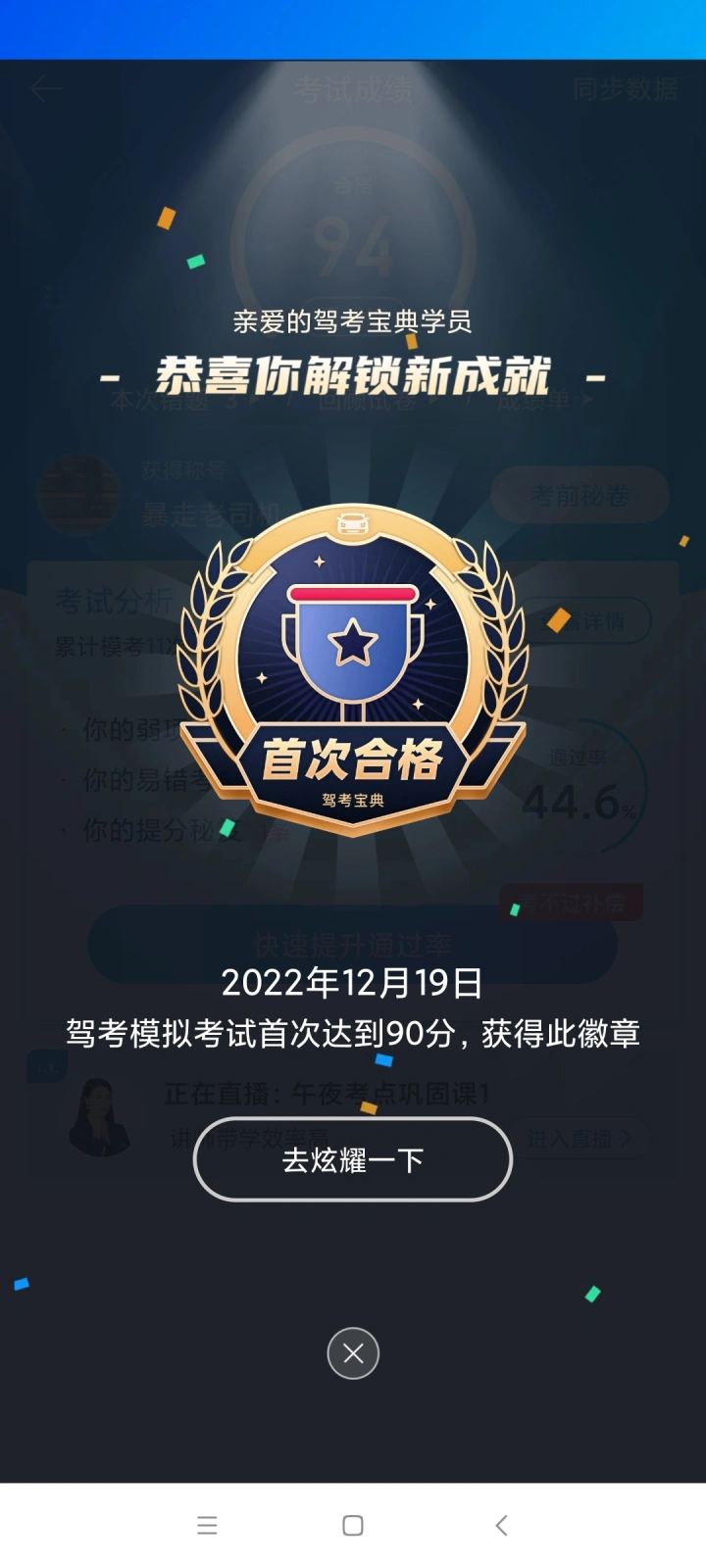Open the recent apps menu
The image size is (706, 1568).
point(207,1525)
